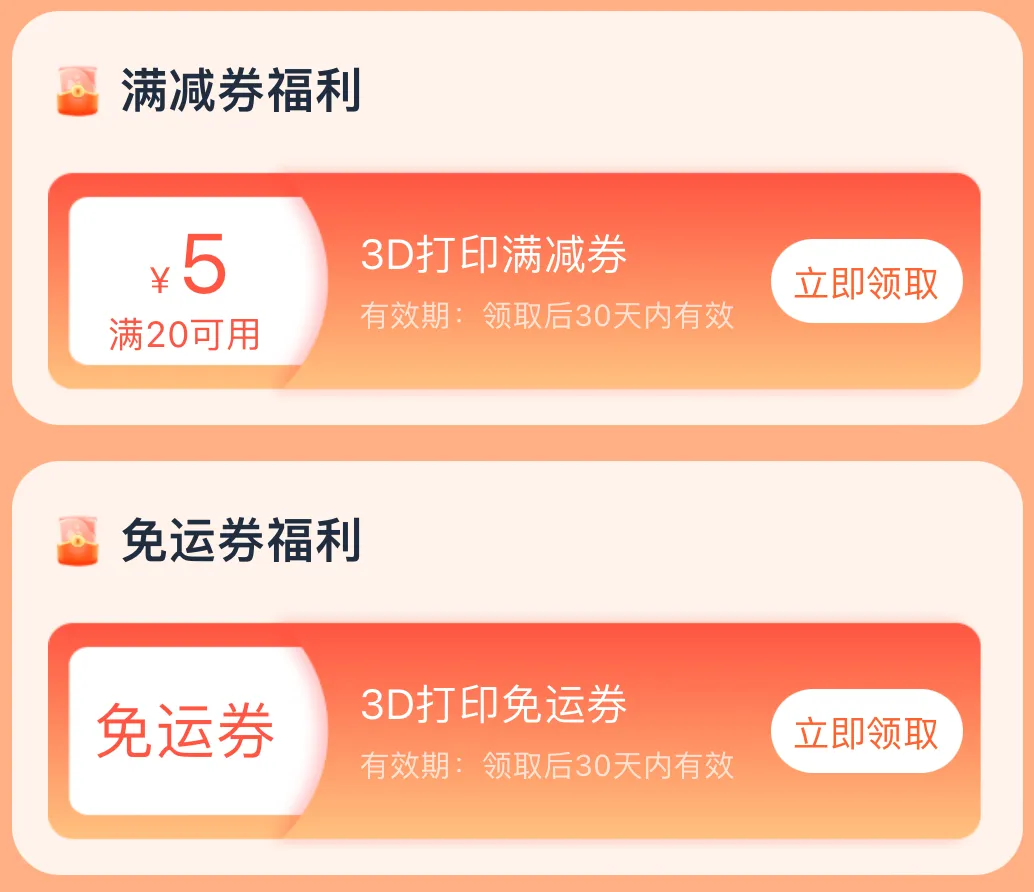The height and width of the screenshot is (892, 1034).
Task: Claim the 3D打印满减券 coupon
Action: coord(866,282)
